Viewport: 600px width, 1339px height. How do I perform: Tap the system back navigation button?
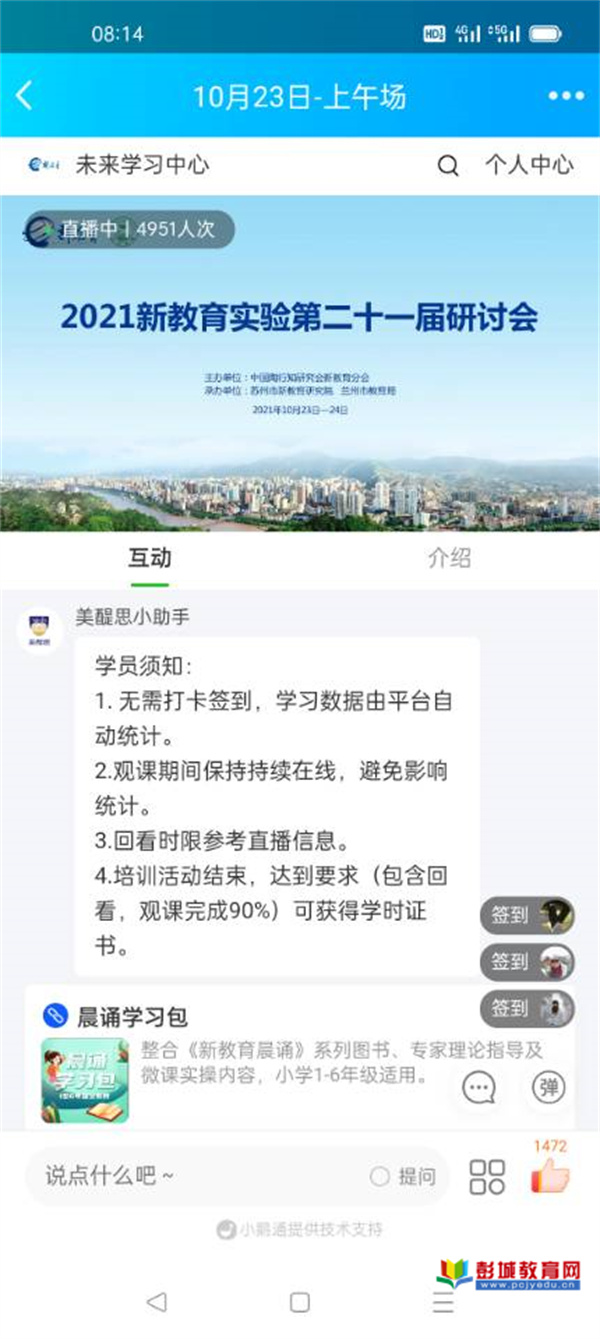156,1302
